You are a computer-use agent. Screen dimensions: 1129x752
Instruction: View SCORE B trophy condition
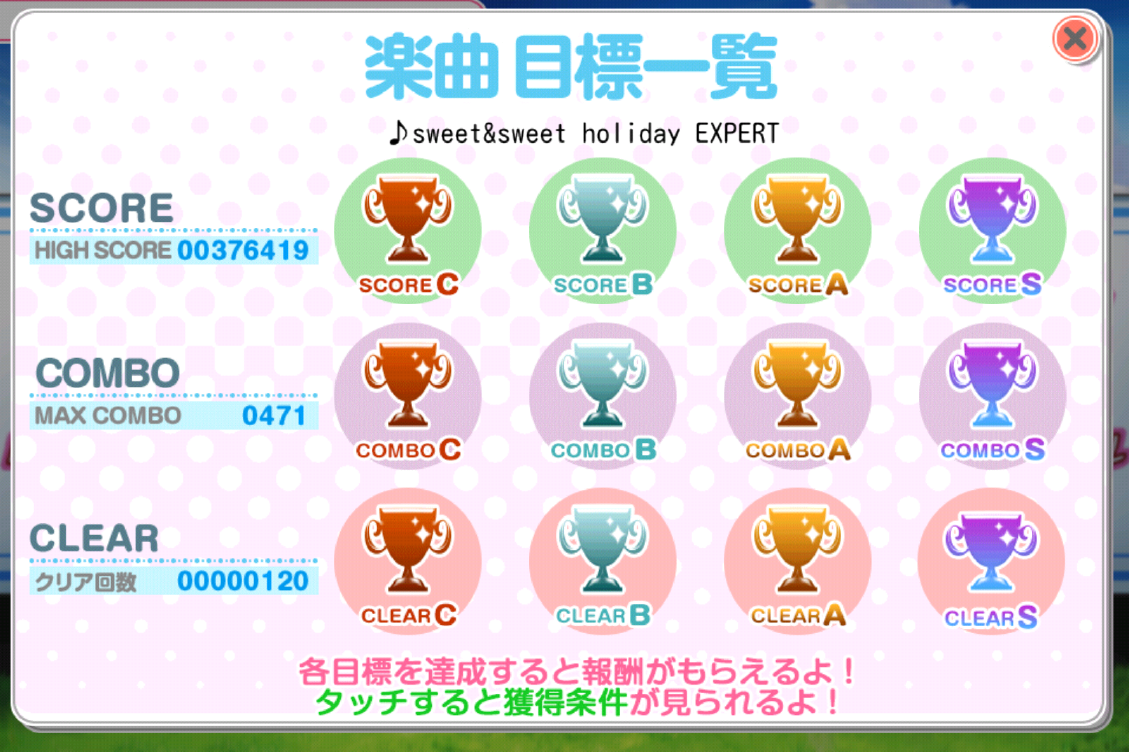pyautogui.click(x=602, y=231)
